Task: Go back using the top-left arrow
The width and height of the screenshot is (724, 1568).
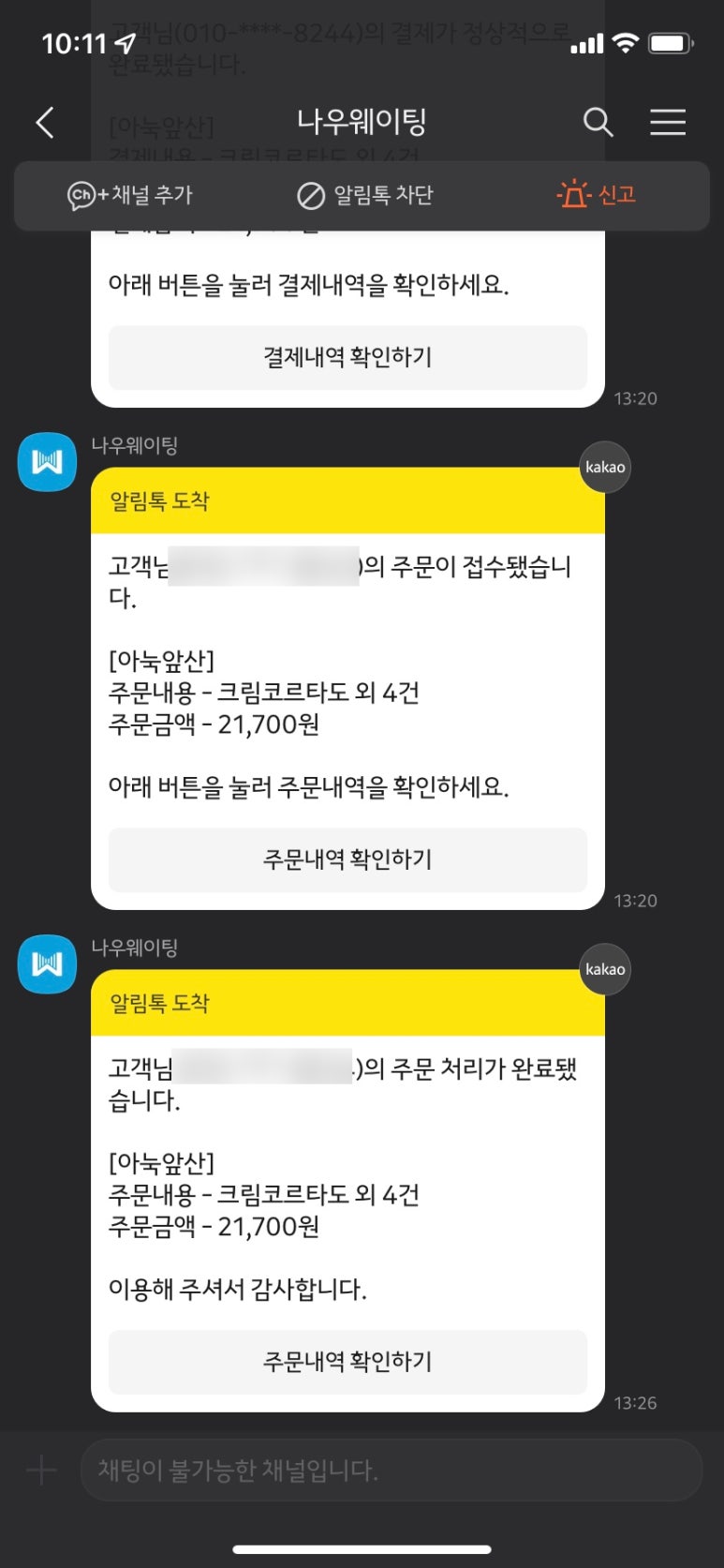Action: (45, 123)
